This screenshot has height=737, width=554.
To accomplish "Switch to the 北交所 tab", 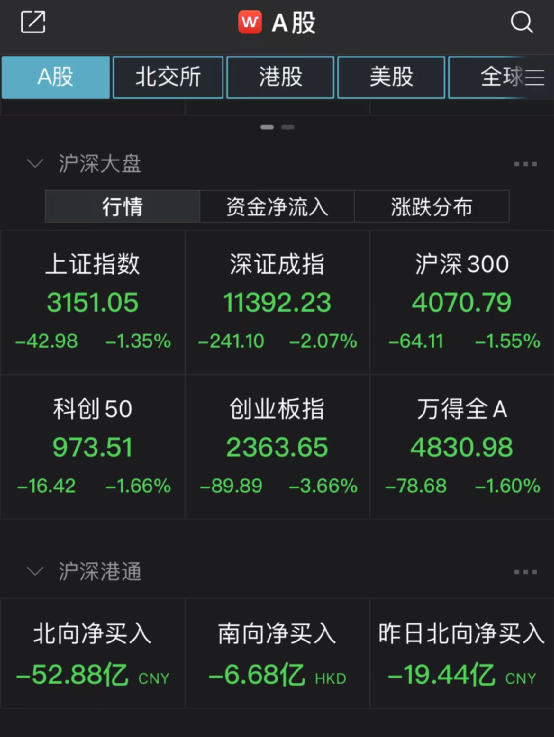I will point(168,77).
